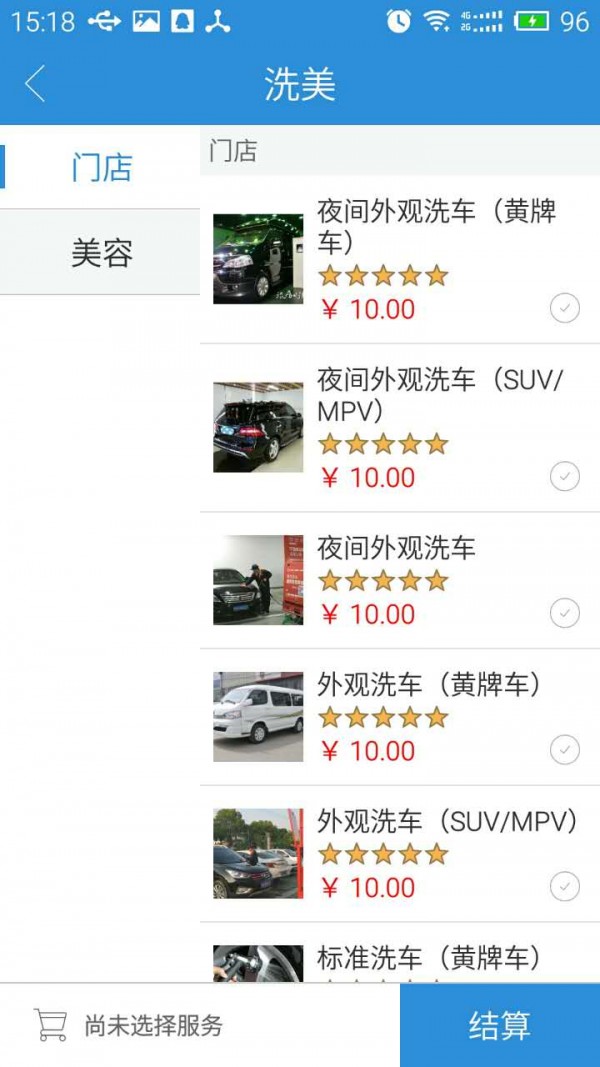The image size is (600, 1067).
Task: Switch to the 门店 category tab
Action: pos(101,167)
